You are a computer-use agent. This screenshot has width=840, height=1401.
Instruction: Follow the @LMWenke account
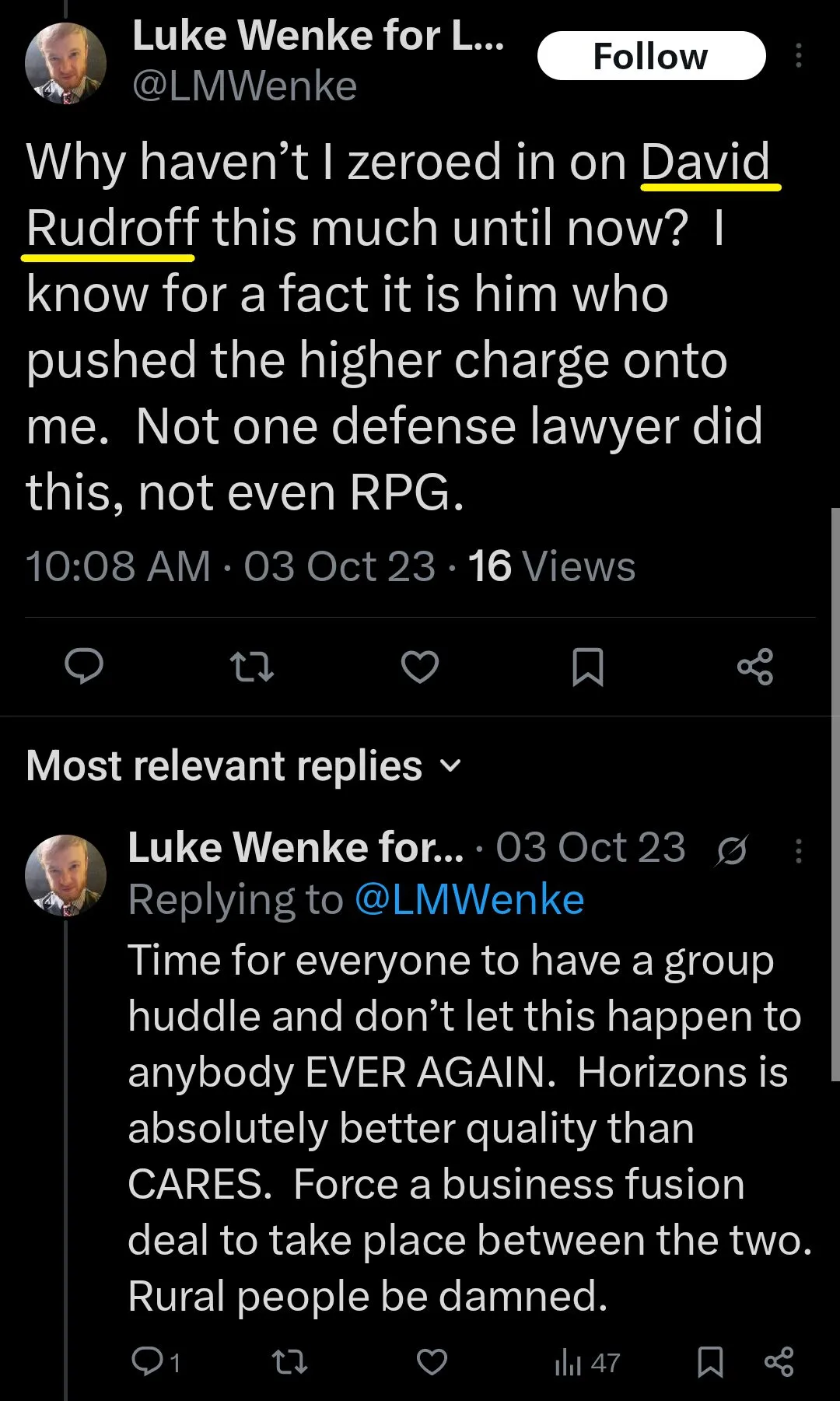[651, 56]
